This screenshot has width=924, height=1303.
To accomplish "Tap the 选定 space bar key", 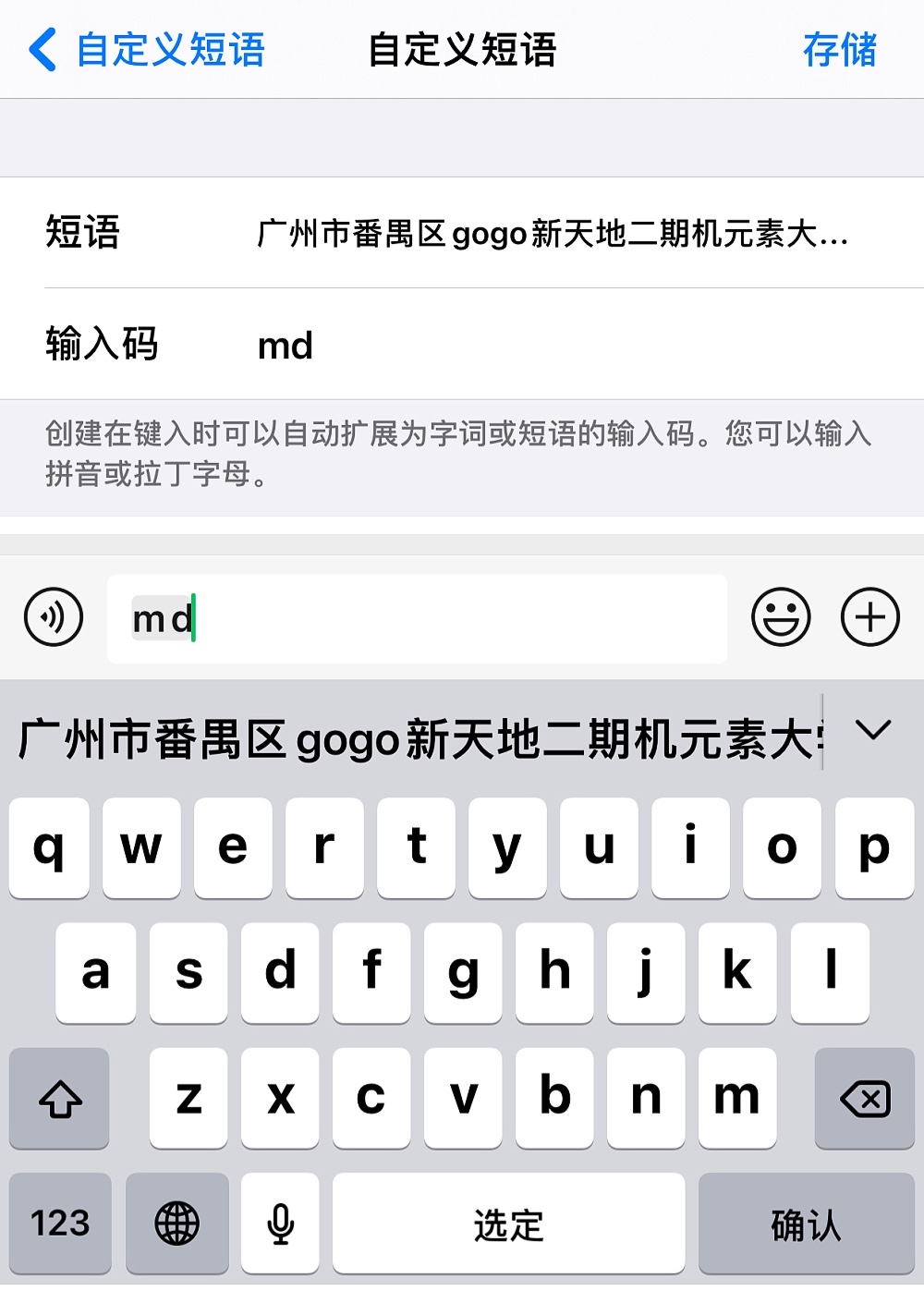I will pyautogui.click(x=507, y=1224).
